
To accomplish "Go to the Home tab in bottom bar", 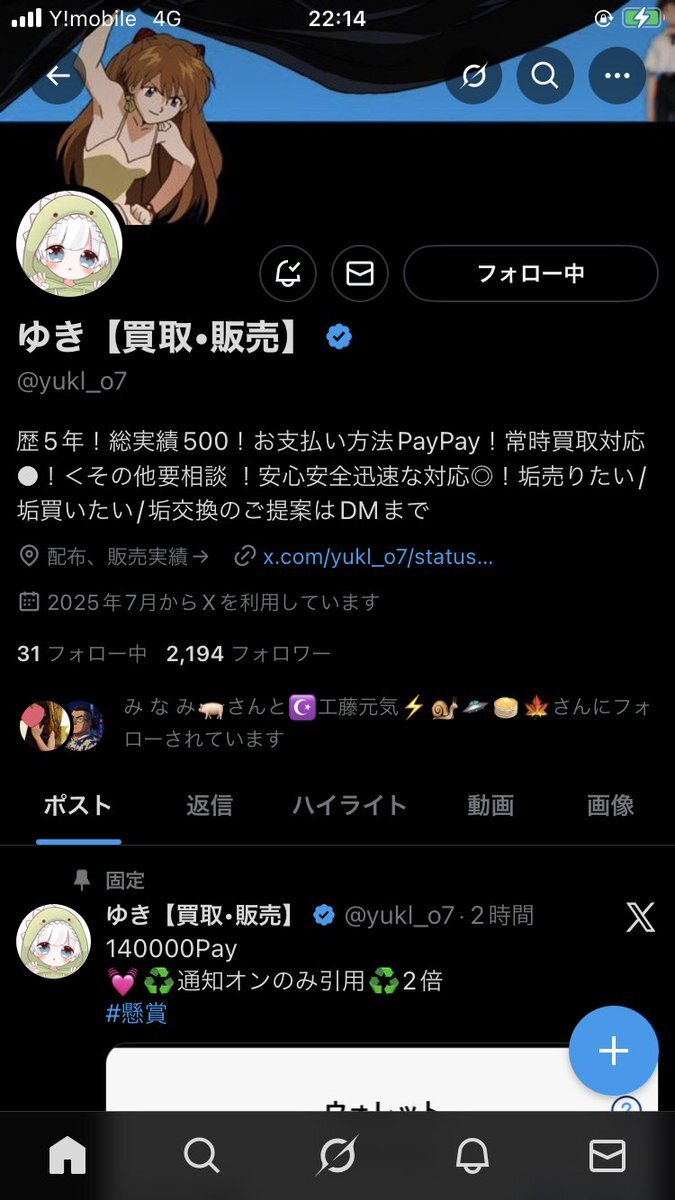I will point(67,1155).
